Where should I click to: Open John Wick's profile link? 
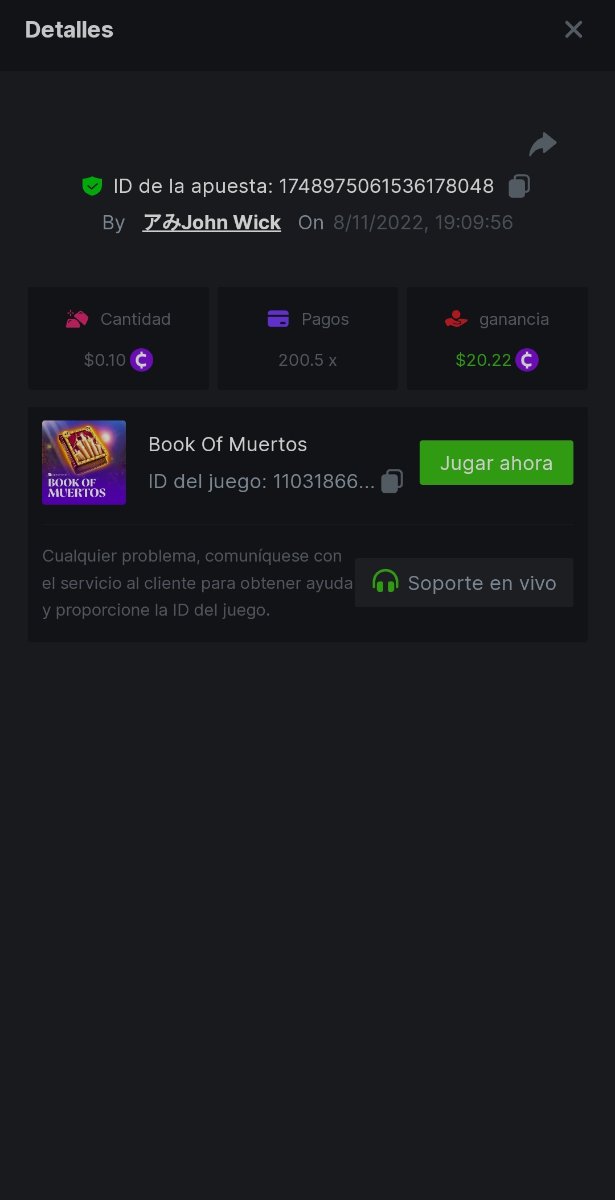click(x=212, y=222)
